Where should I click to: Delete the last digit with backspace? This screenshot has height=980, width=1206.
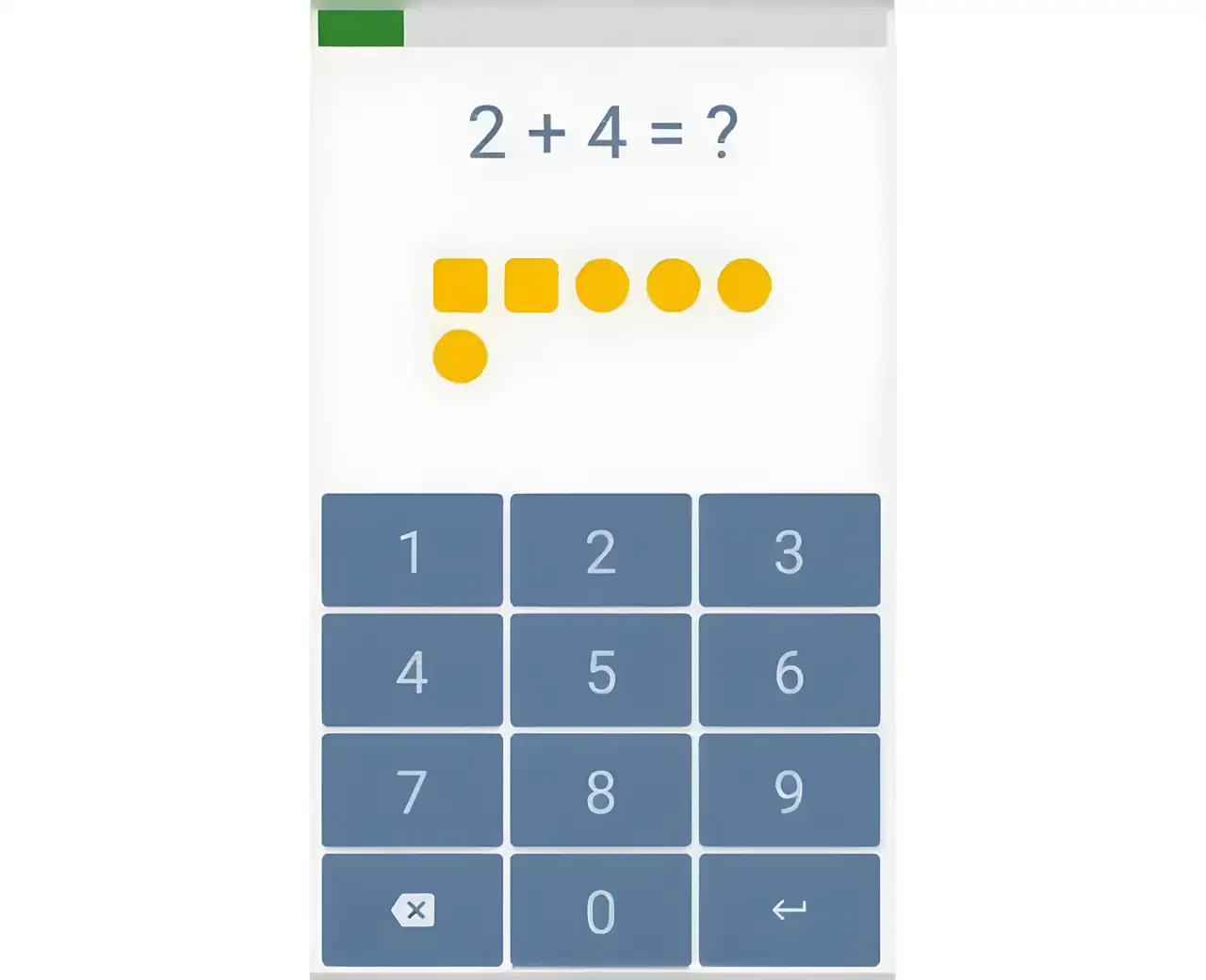point(412,910)
